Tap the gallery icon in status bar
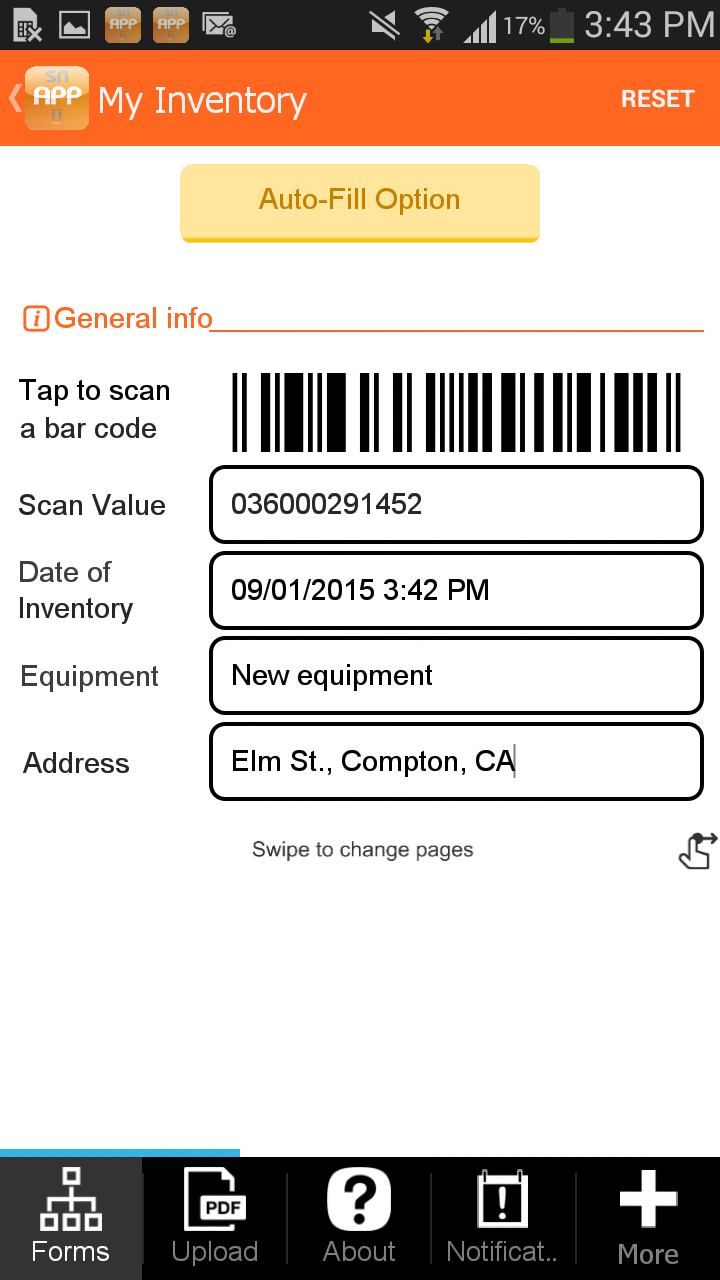Screen dimensions: 720x1280 [73, 25]
